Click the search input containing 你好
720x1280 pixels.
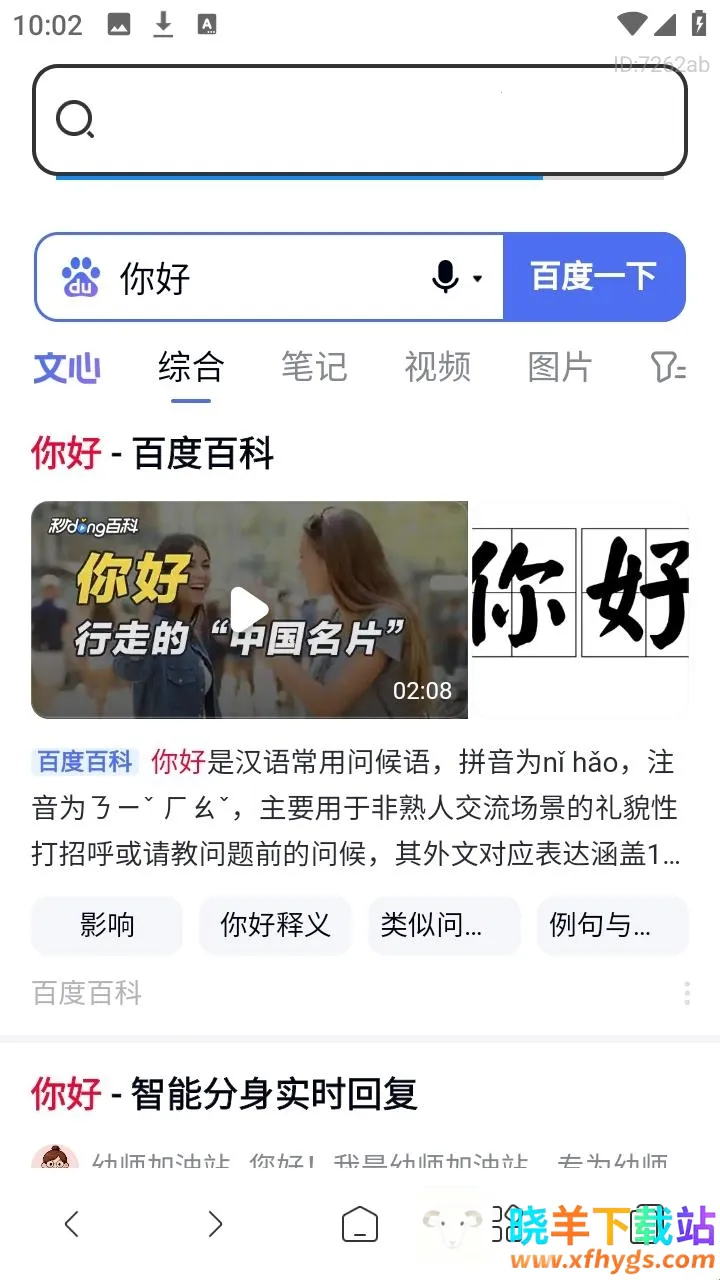[x=250, y=277]
